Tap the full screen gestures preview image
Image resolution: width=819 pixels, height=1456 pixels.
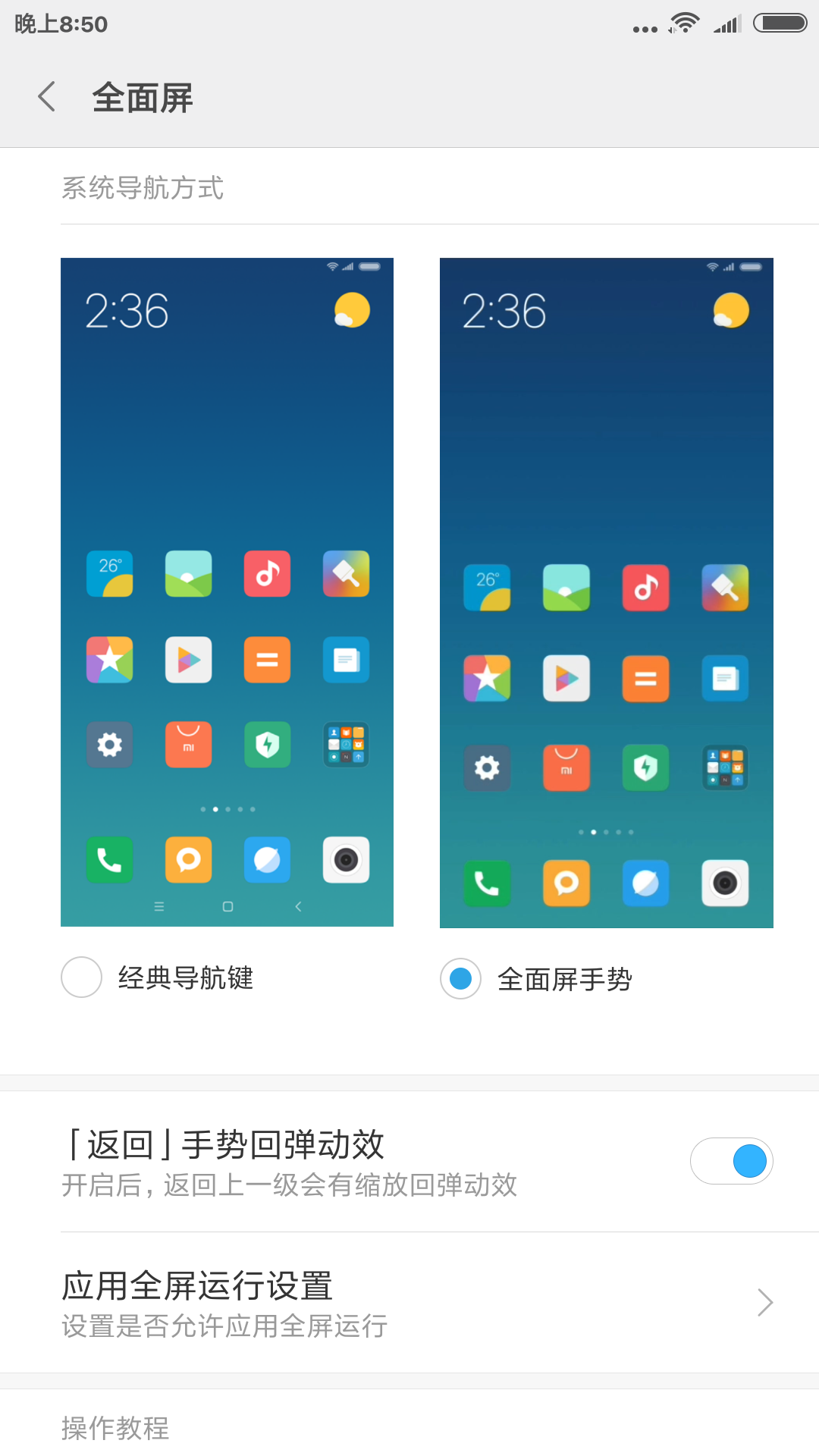[606, 592]
